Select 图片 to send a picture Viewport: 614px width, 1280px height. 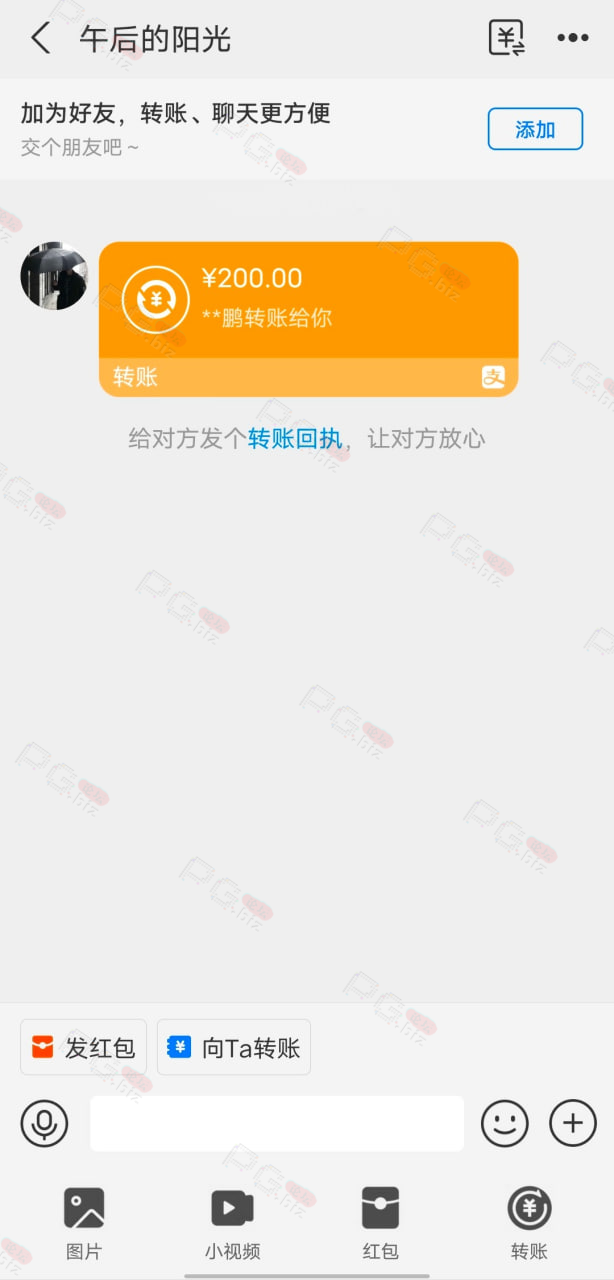(x=84, y=1223)
